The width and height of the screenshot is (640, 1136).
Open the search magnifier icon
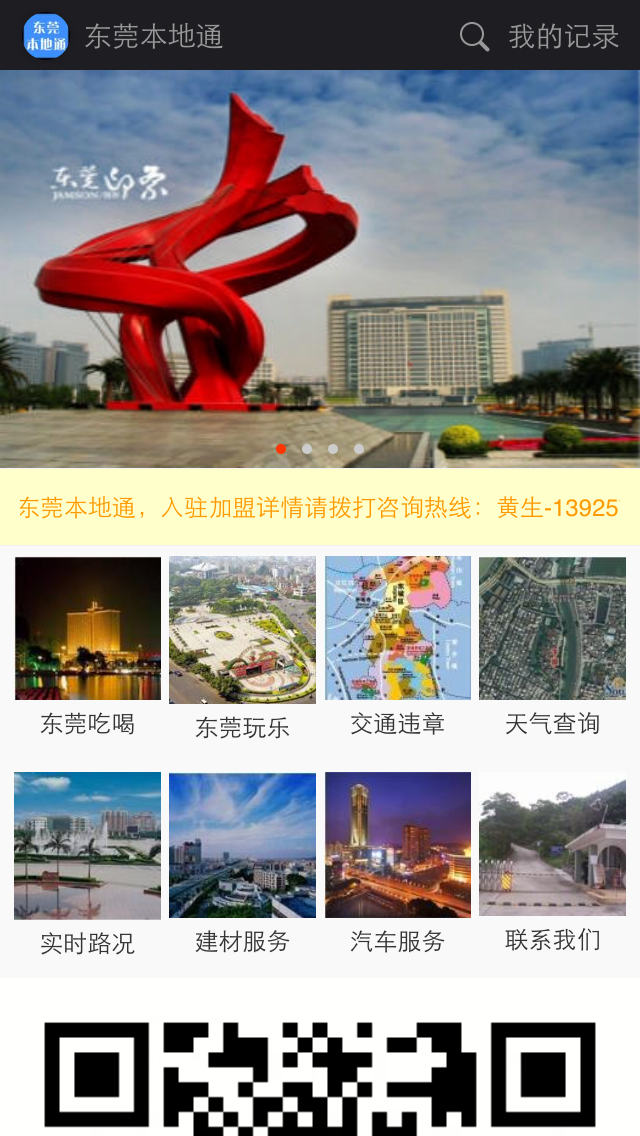pos(474,37)
